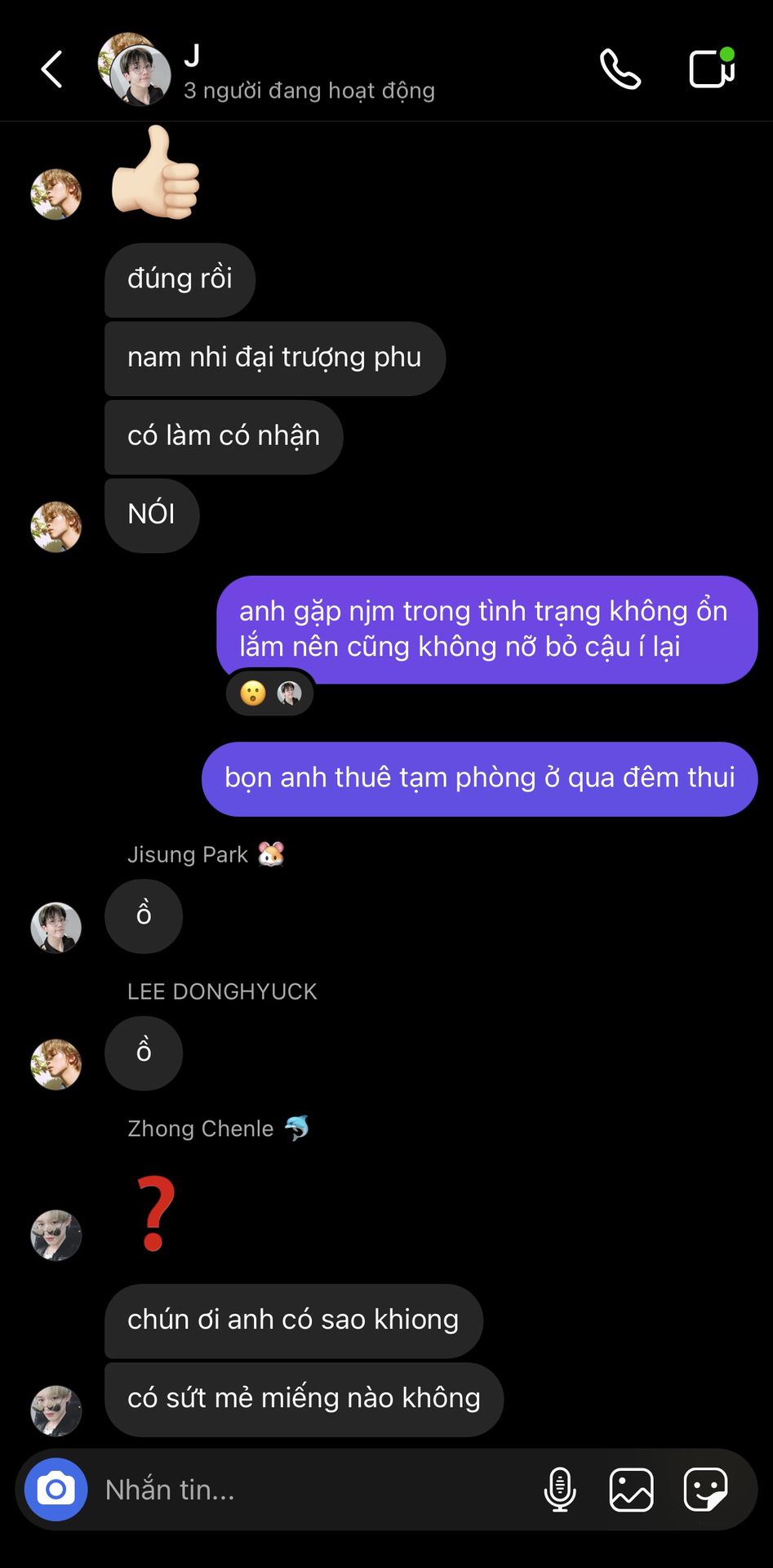Screen dimensions: 773x1568
Task: Record a voice message with the microphone
Action: pyautogui.click(x=560, y=1490)
